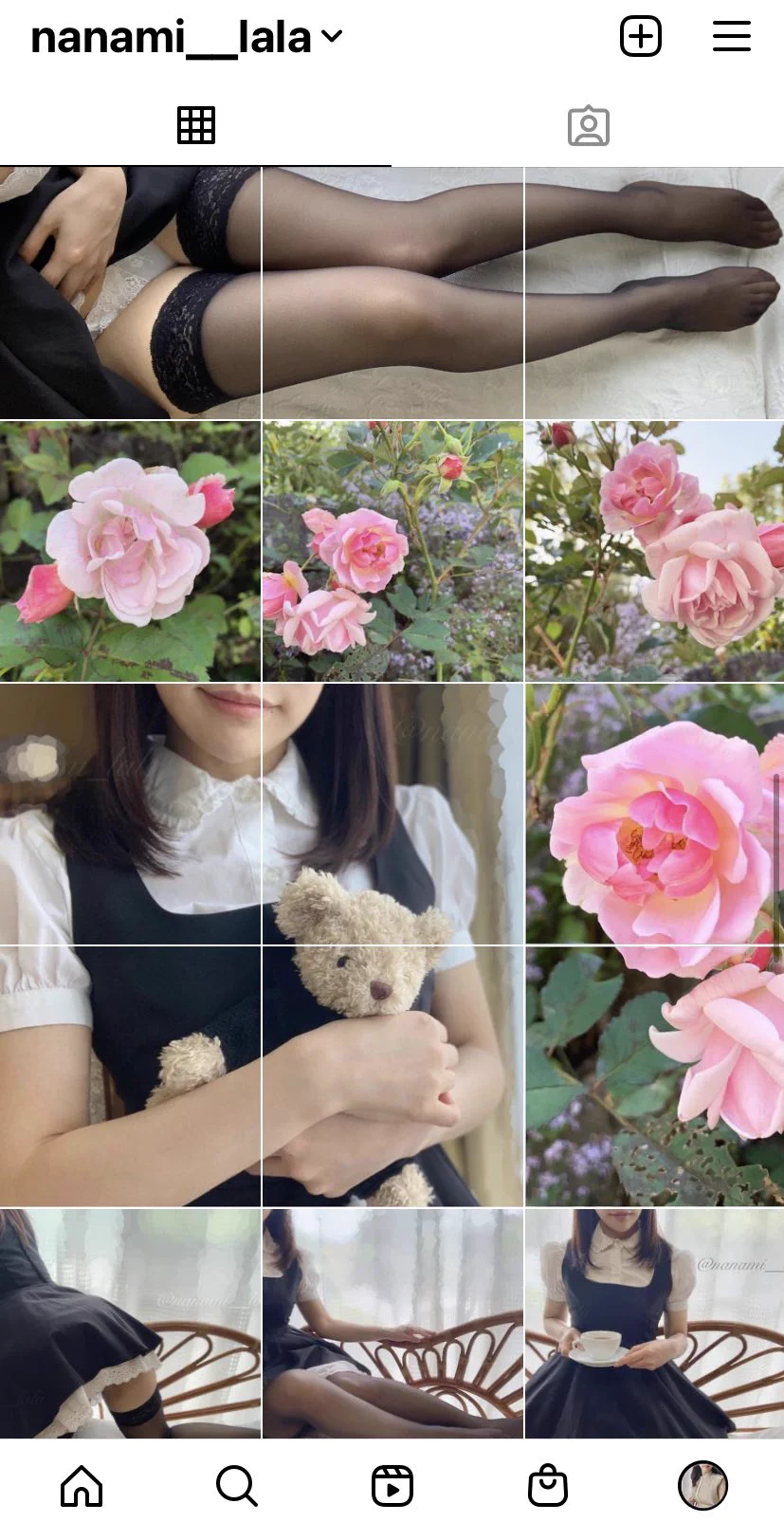Go to the home feed
Image resolution: width=784 pixels, height=1540 pixels.
pos(82,1485)
